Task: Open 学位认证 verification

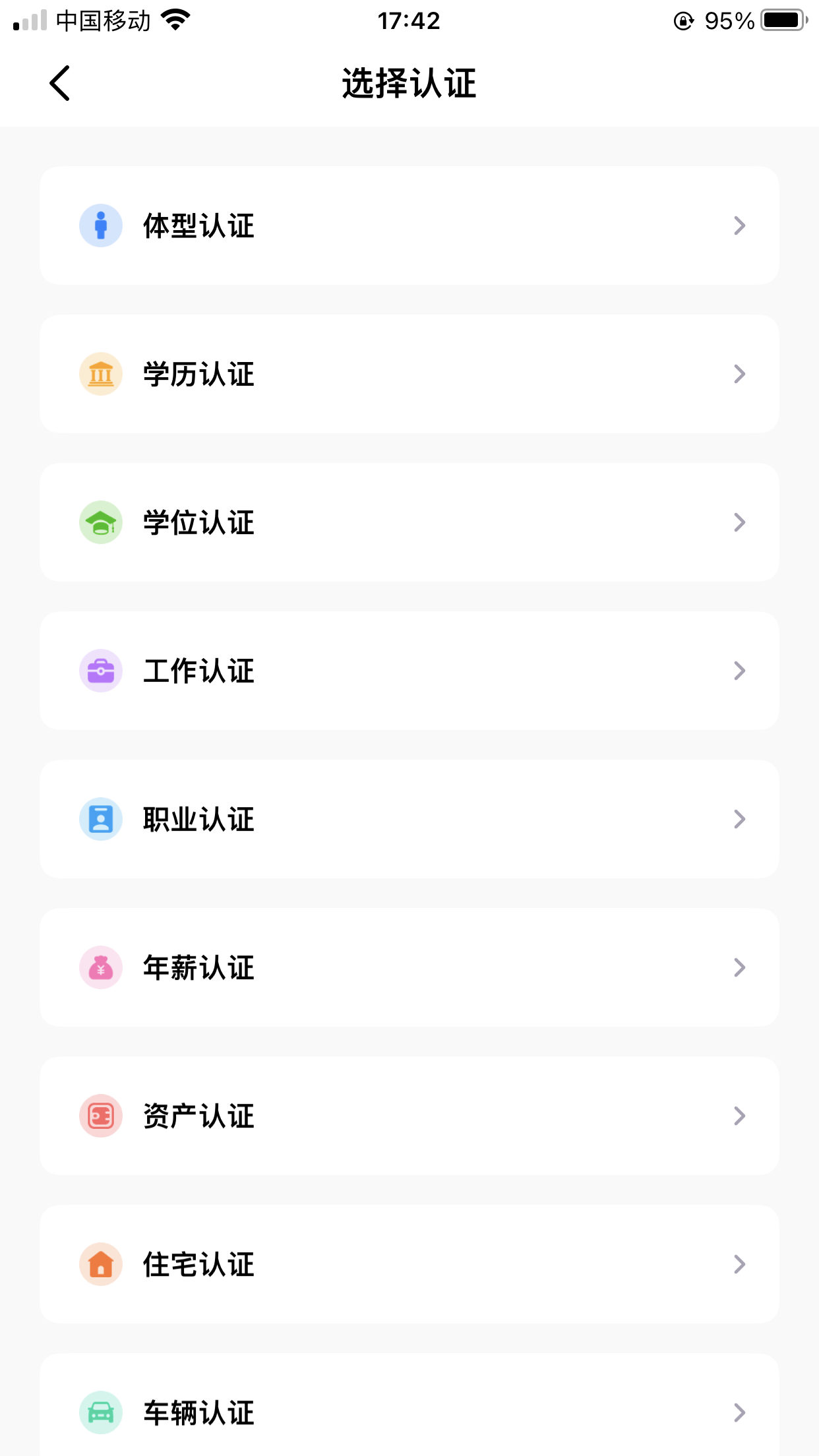Action: click(409, 522)
